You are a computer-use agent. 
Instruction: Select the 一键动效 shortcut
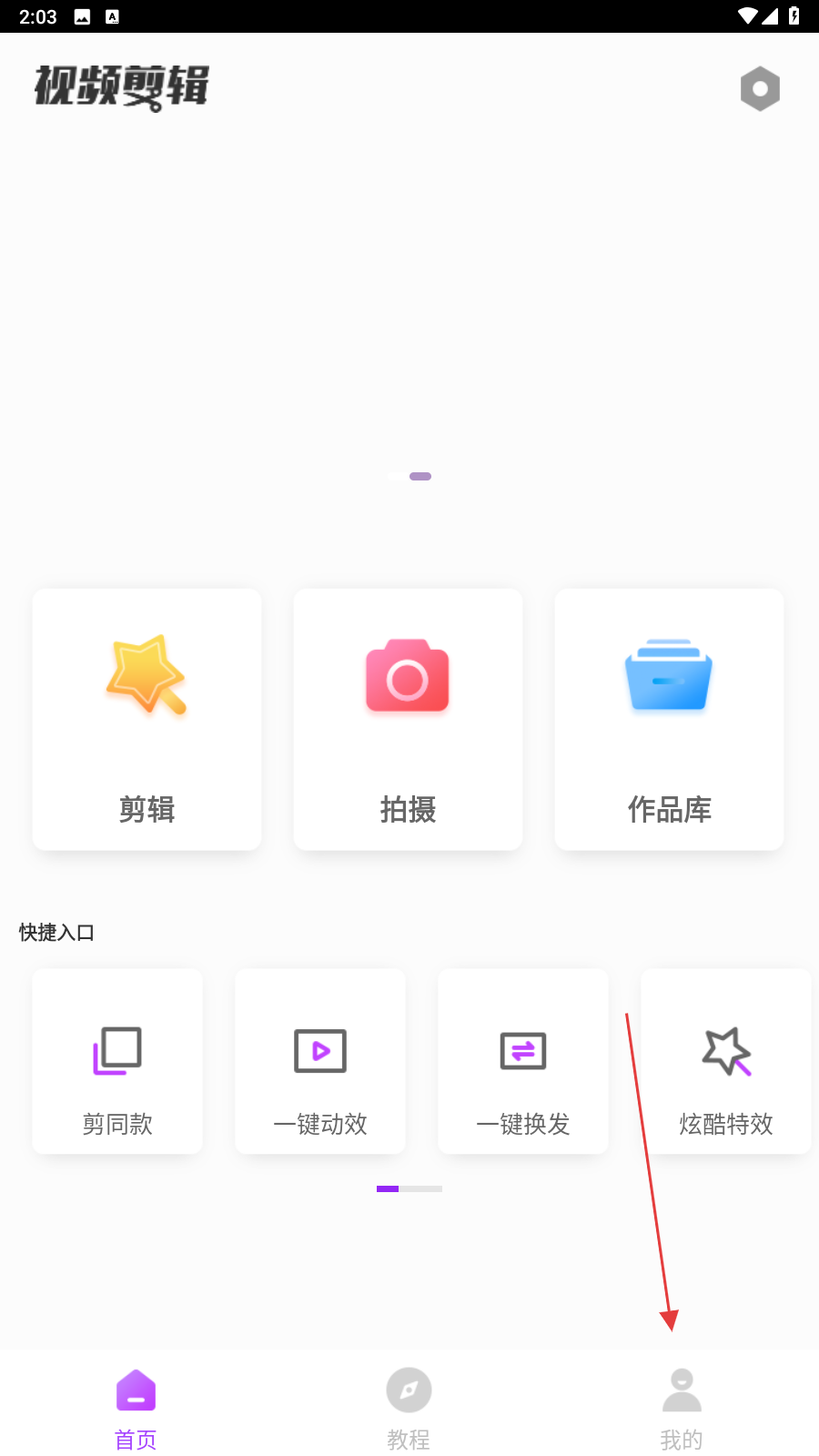coord(320,1061)
